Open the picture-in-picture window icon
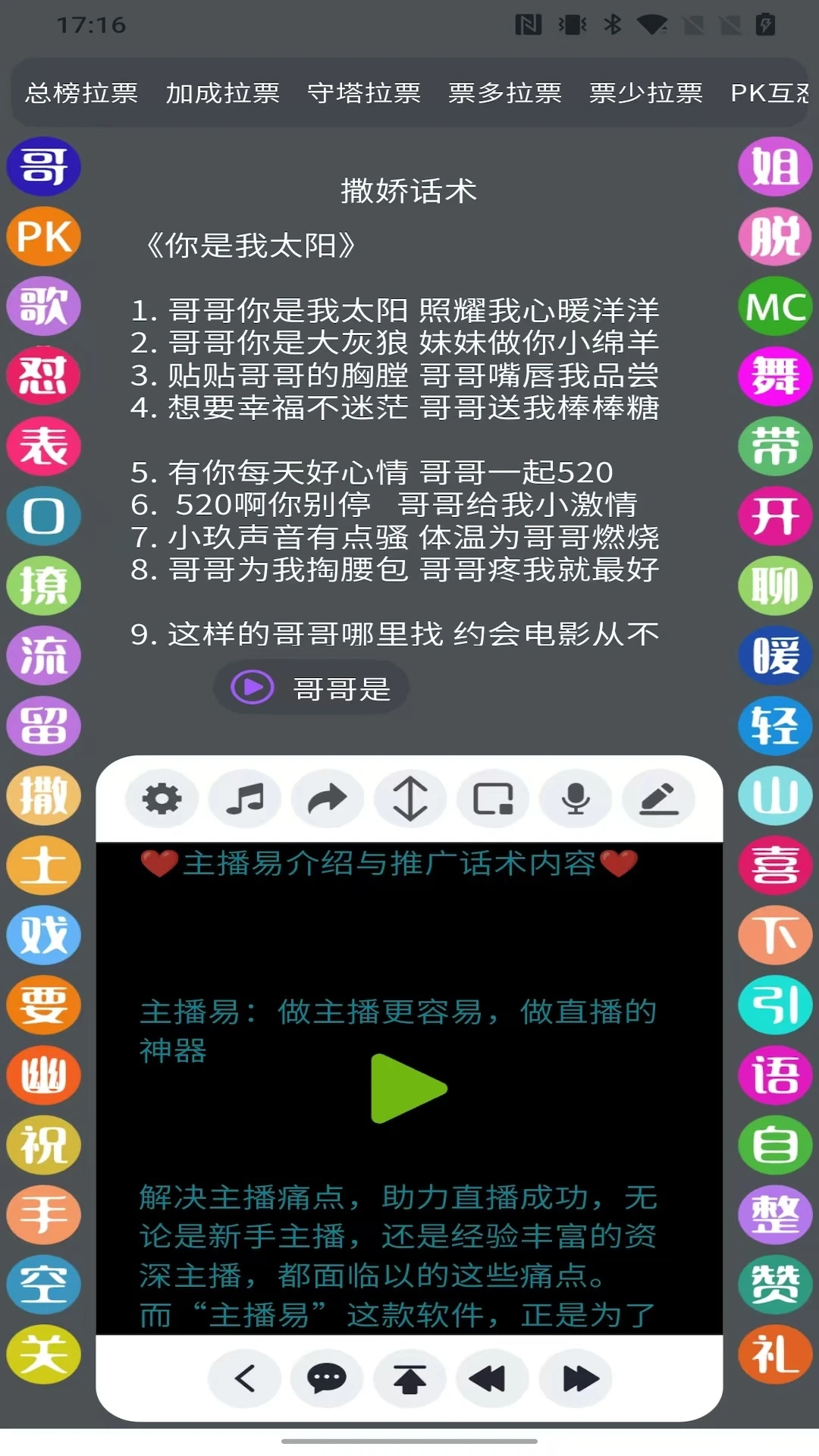 click(x=493, y=799)
